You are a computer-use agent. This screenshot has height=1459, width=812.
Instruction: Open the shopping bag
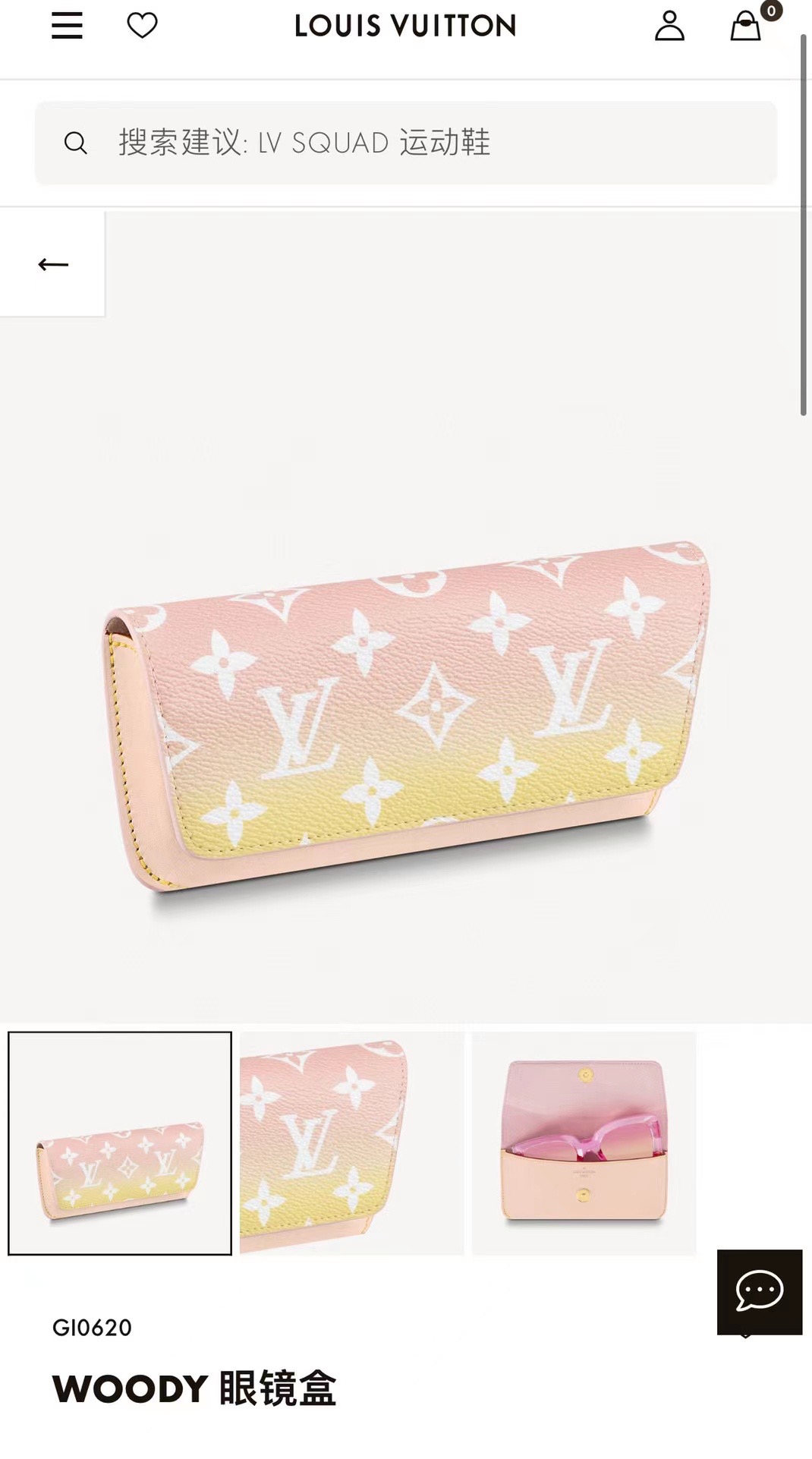(746, 26)
